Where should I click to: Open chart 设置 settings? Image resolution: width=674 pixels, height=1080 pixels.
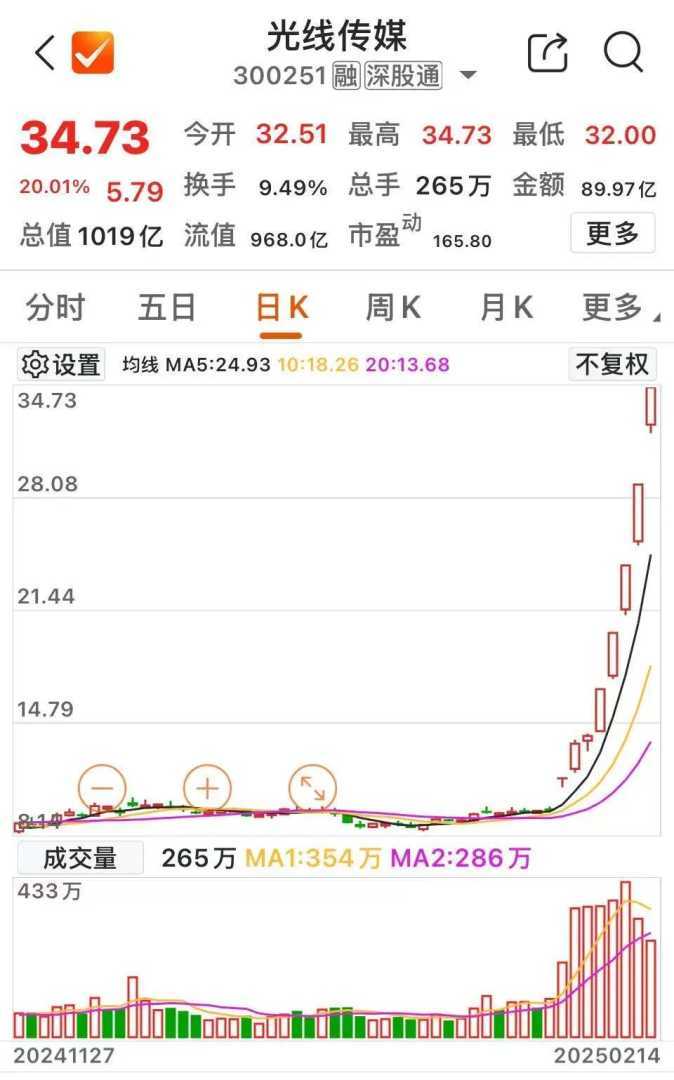(62, 365)
